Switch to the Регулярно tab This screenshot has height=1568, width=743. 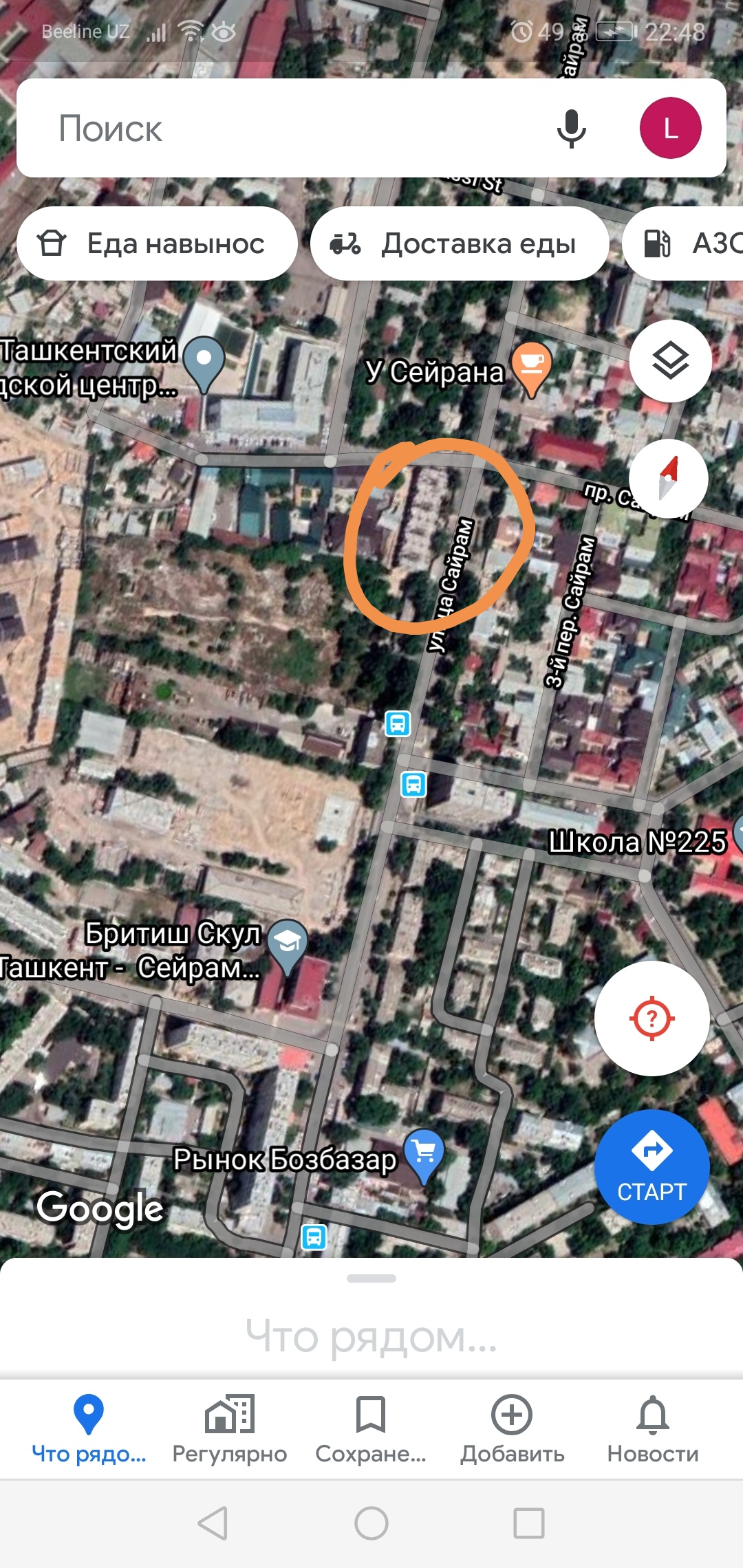click(x=230, y=1428)
